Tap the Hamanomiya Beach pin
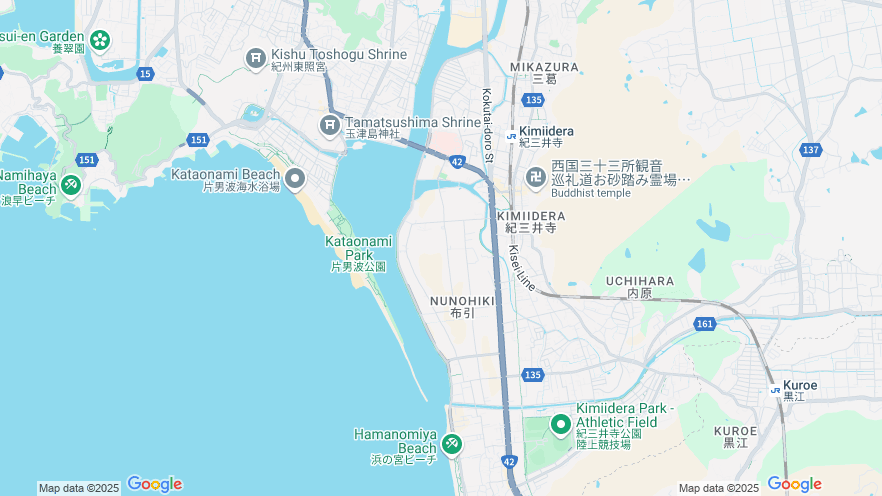The height and width of the screenshot is (496, 882). coord(452,443)
